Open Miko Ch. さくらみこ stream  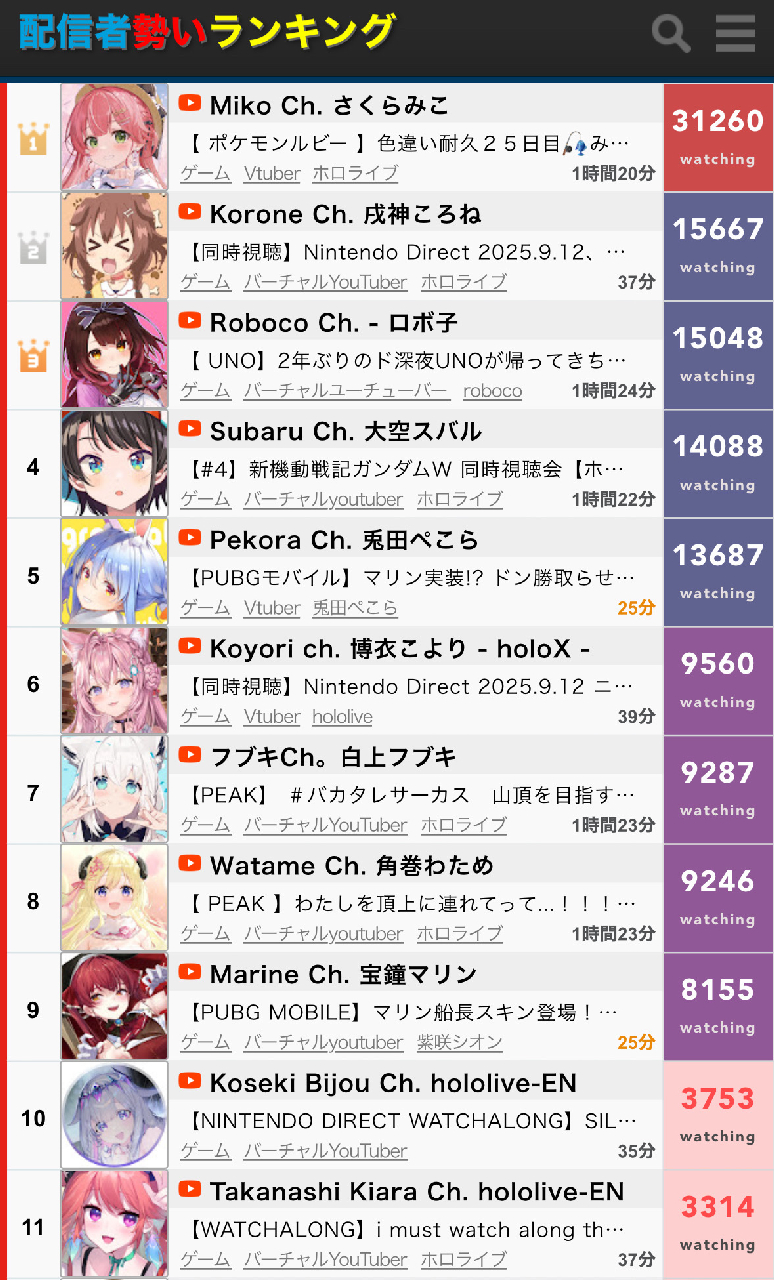329,105
